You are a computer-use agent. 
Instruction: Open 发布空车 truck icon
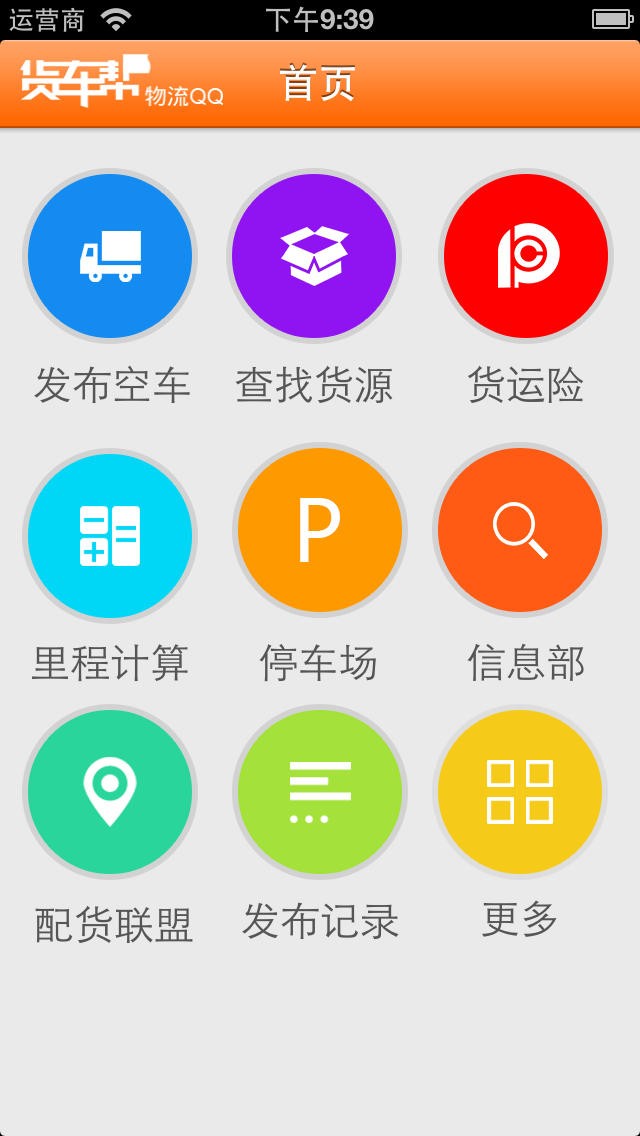(x=110, y=256)
